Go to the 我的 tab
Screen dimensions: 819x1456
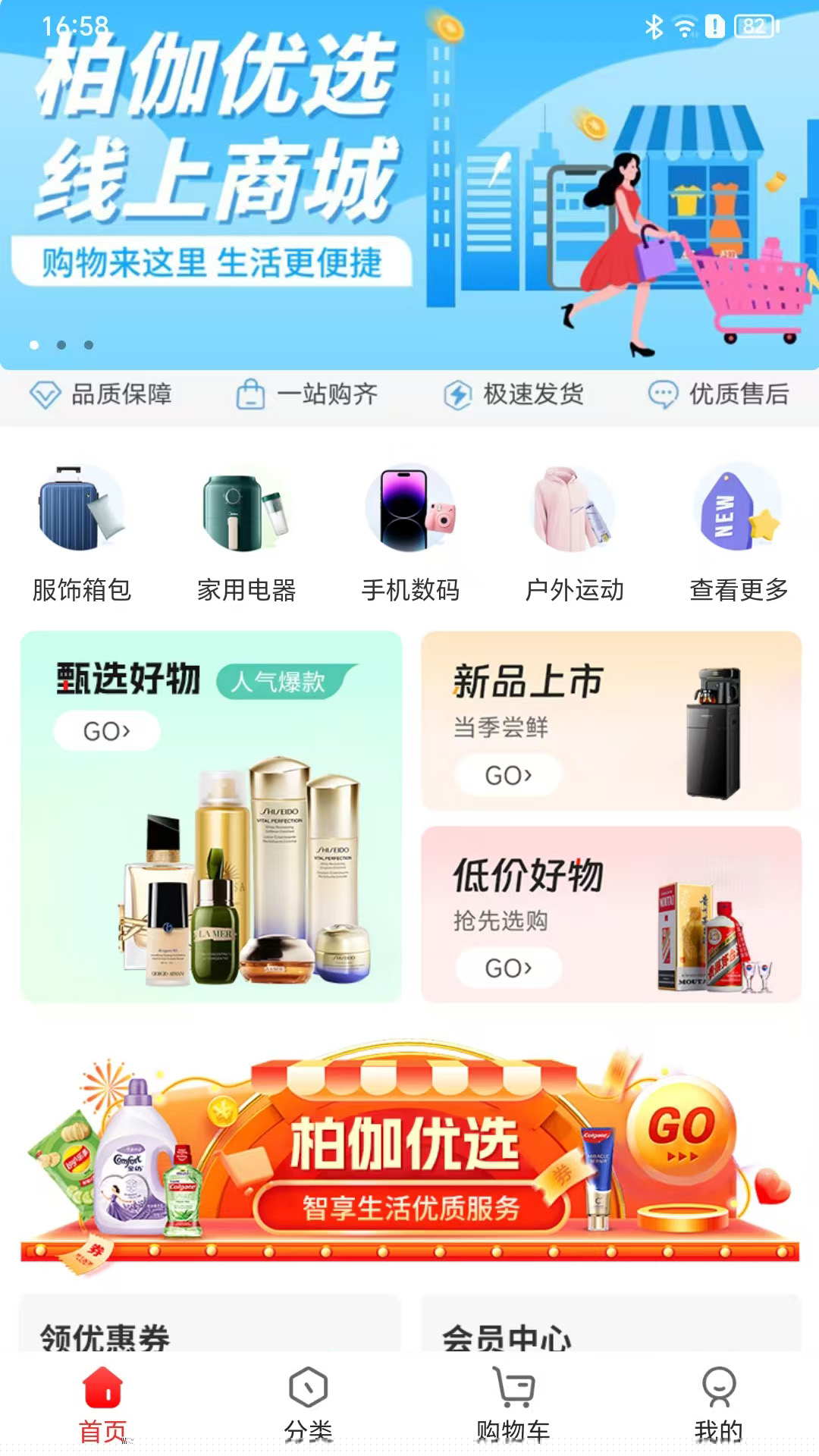click(x=718, y=1404)
